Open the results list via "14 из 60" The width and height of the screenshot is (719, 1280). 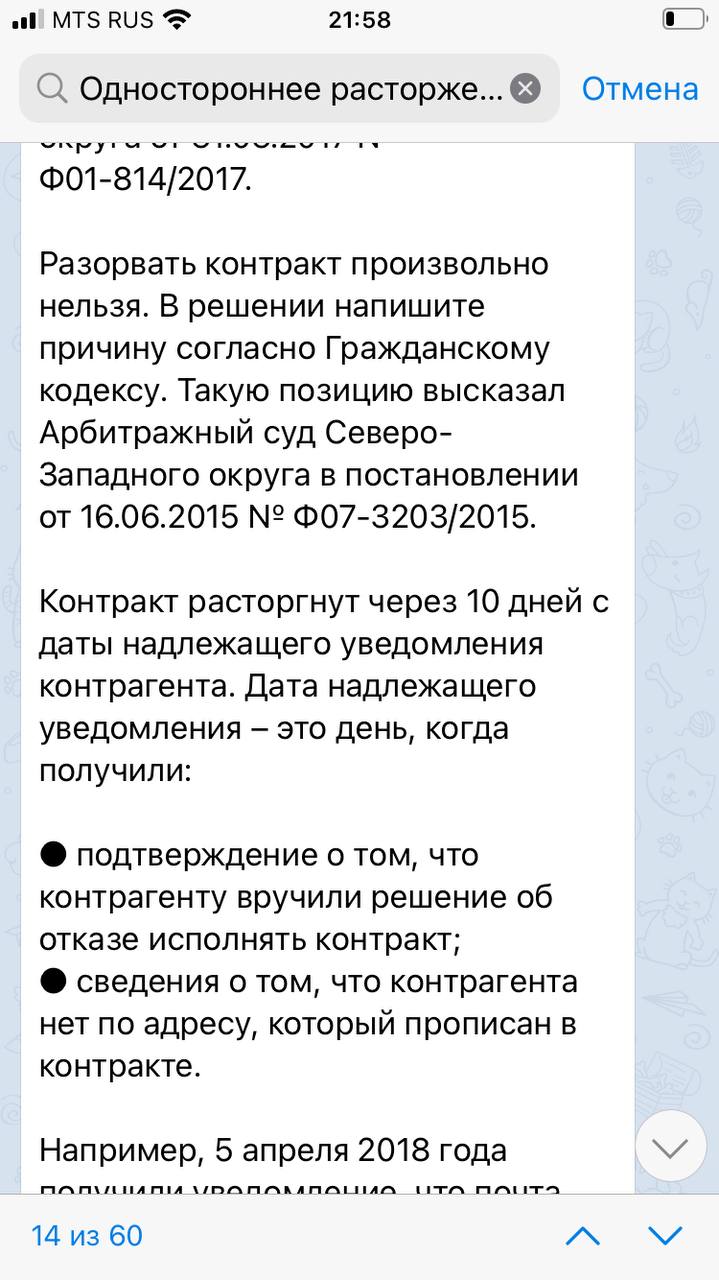pos(88,1236)
